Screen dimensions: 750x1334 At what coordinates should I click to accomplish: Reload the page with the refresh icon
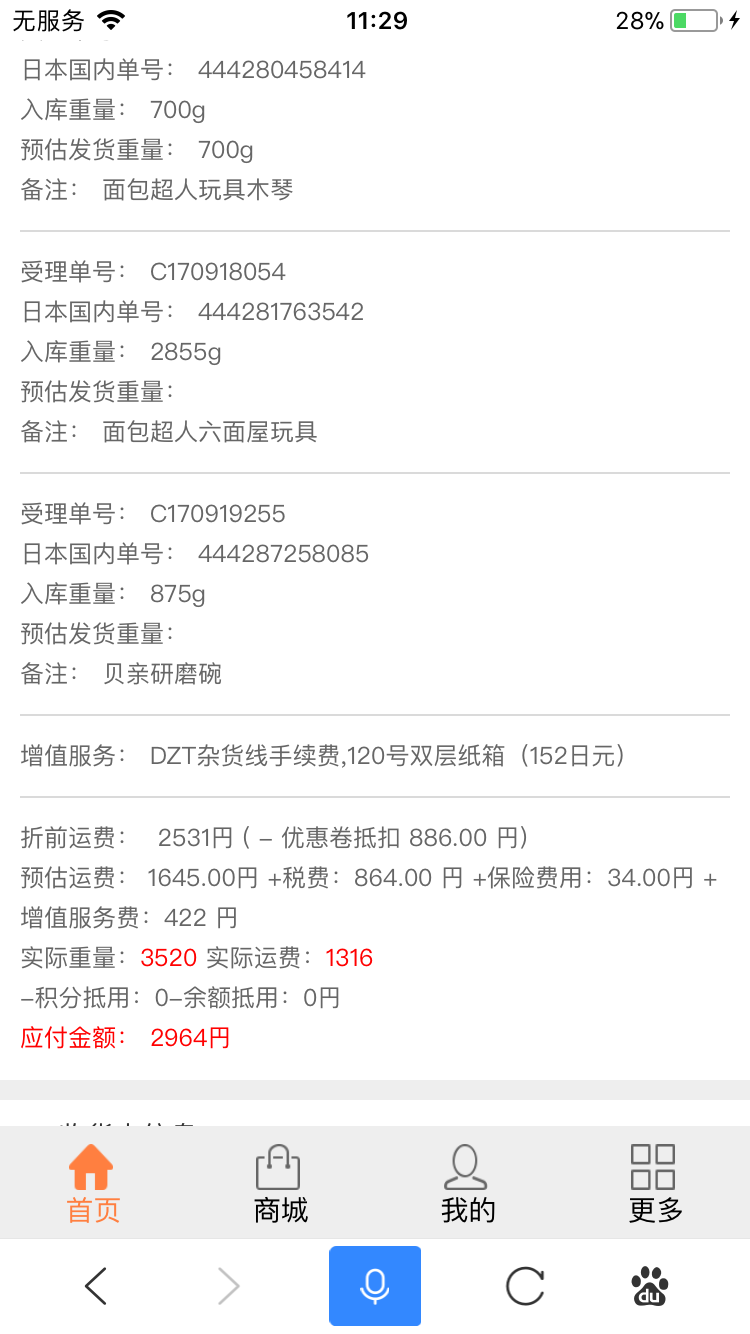click(x=525, y=1286)
